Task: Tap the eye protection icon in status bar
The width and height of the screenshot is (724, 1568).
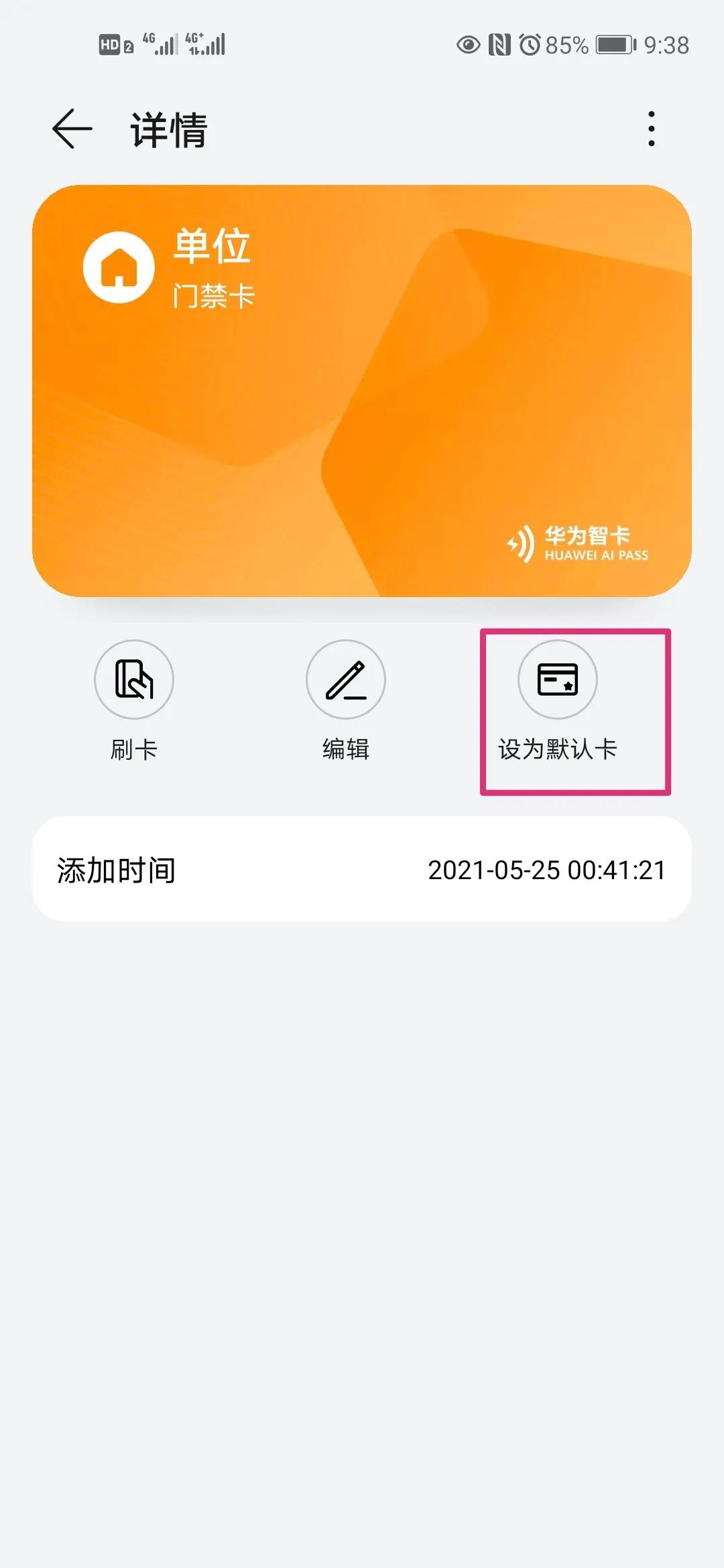Action: pos(468,46)
